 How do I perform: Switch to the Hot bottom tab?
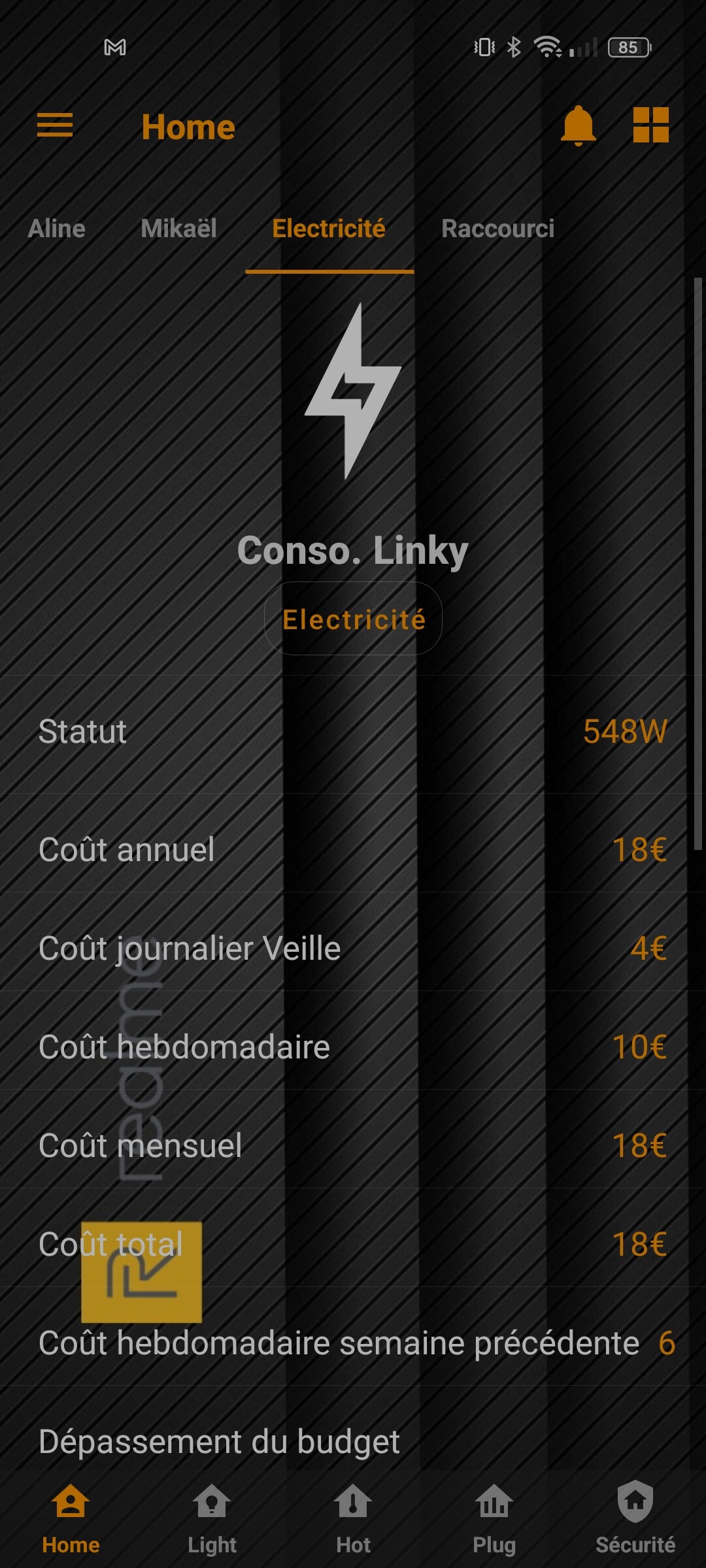tap(353, 1518)
